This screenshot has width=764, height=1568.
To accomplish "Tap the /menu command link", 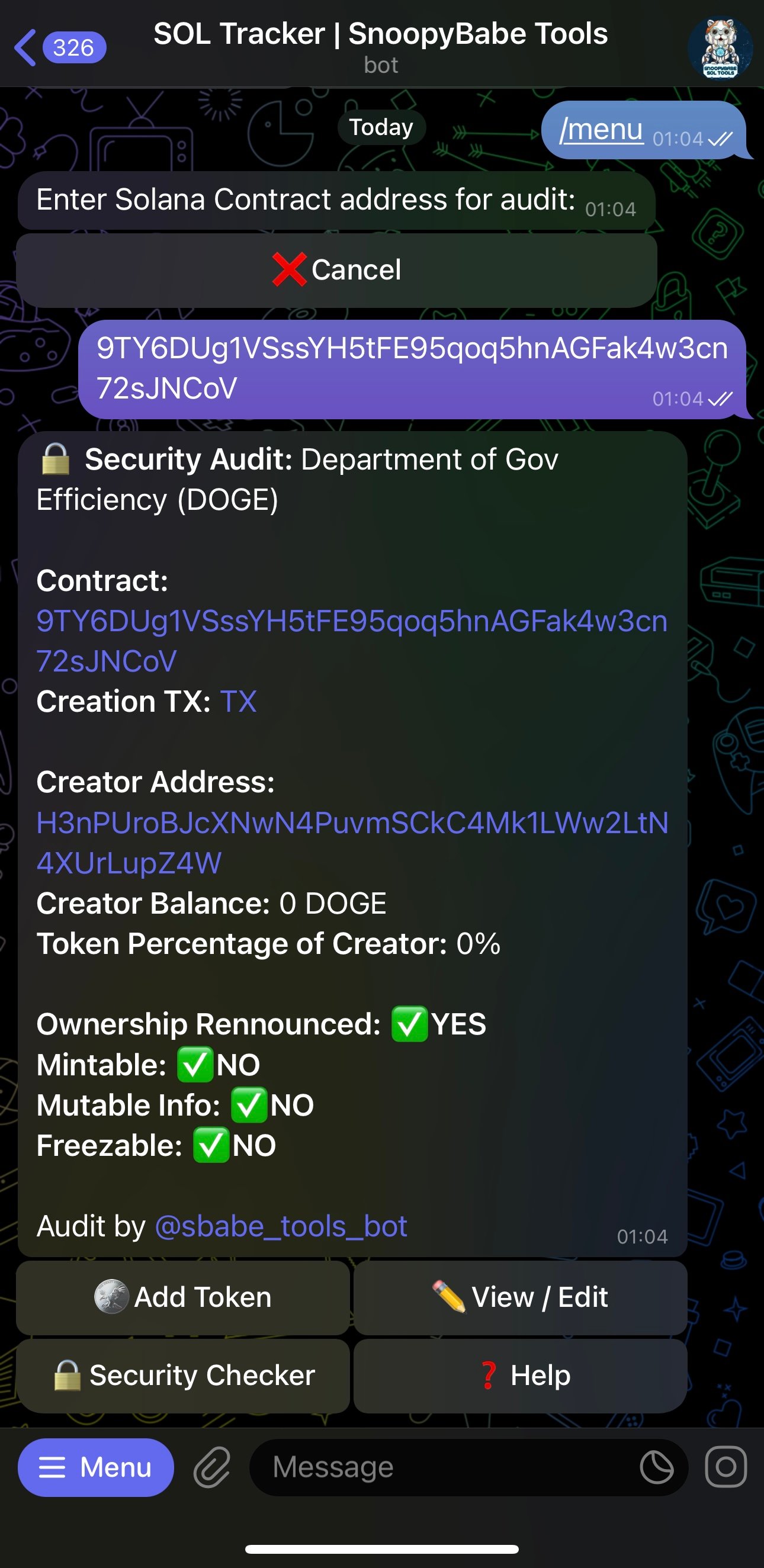I will 600,129.
